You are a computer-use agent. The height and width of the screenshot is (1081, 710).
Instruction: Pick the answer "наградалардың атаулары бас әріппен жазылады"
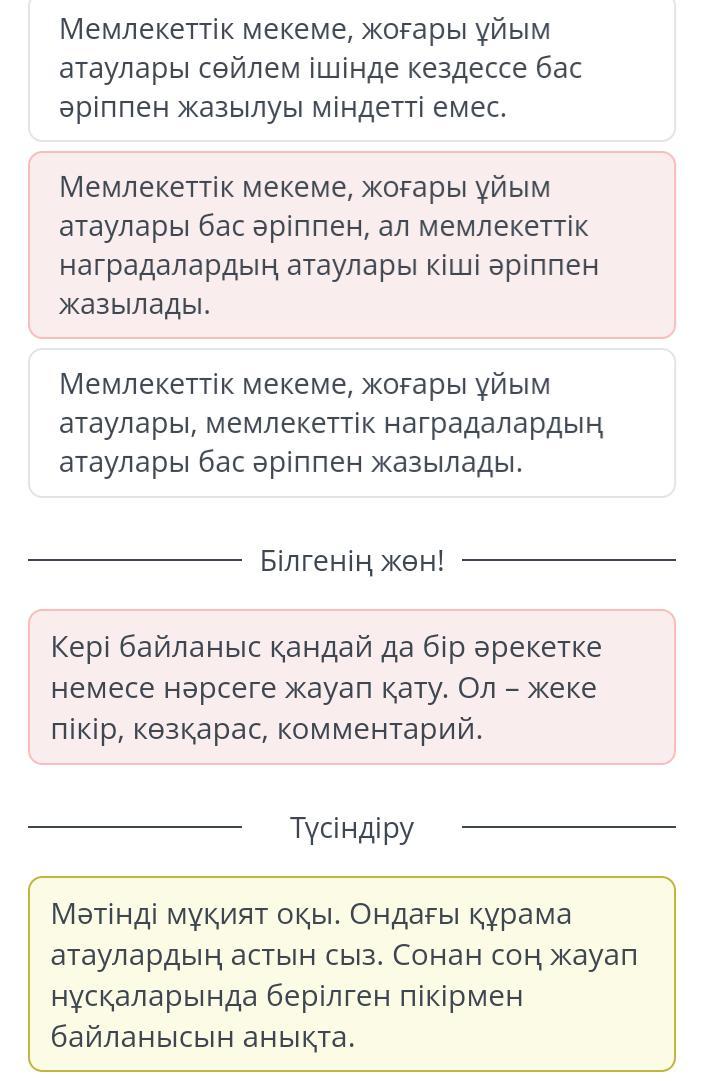coord(352,423)
